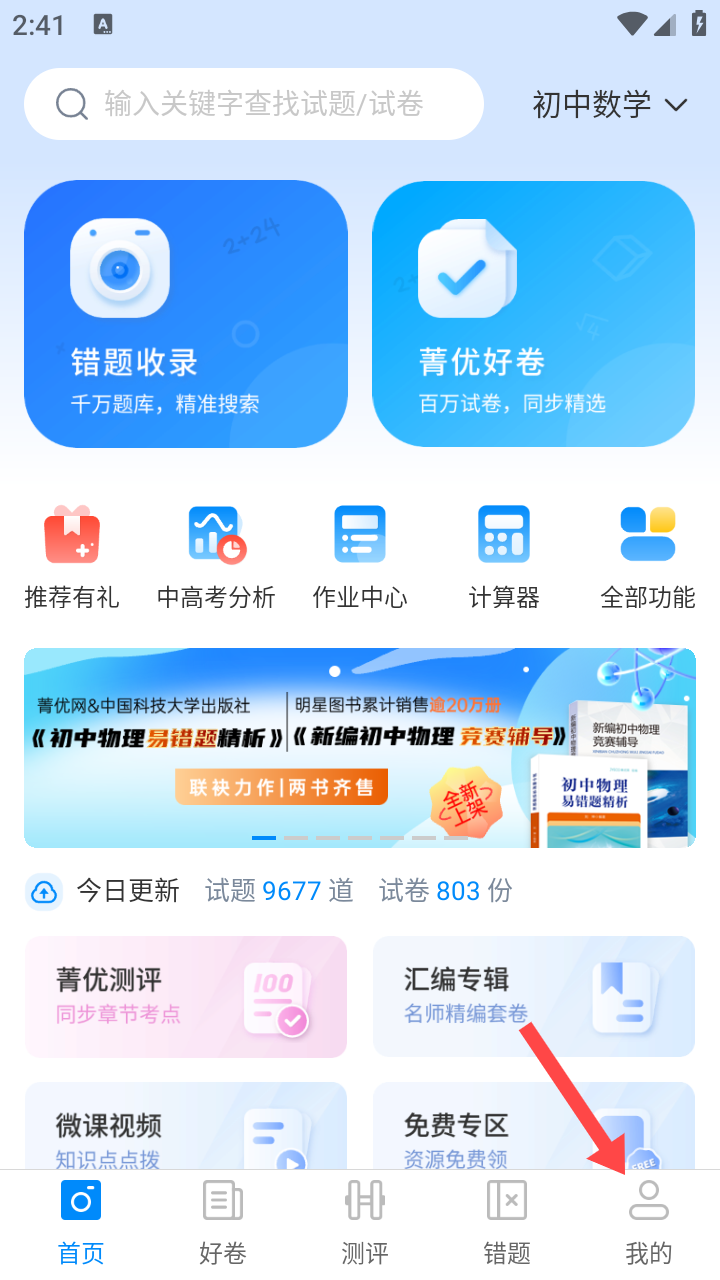Go to the 我的 tab
This screenshot has width=720, height=1280.
(649, 1224)
